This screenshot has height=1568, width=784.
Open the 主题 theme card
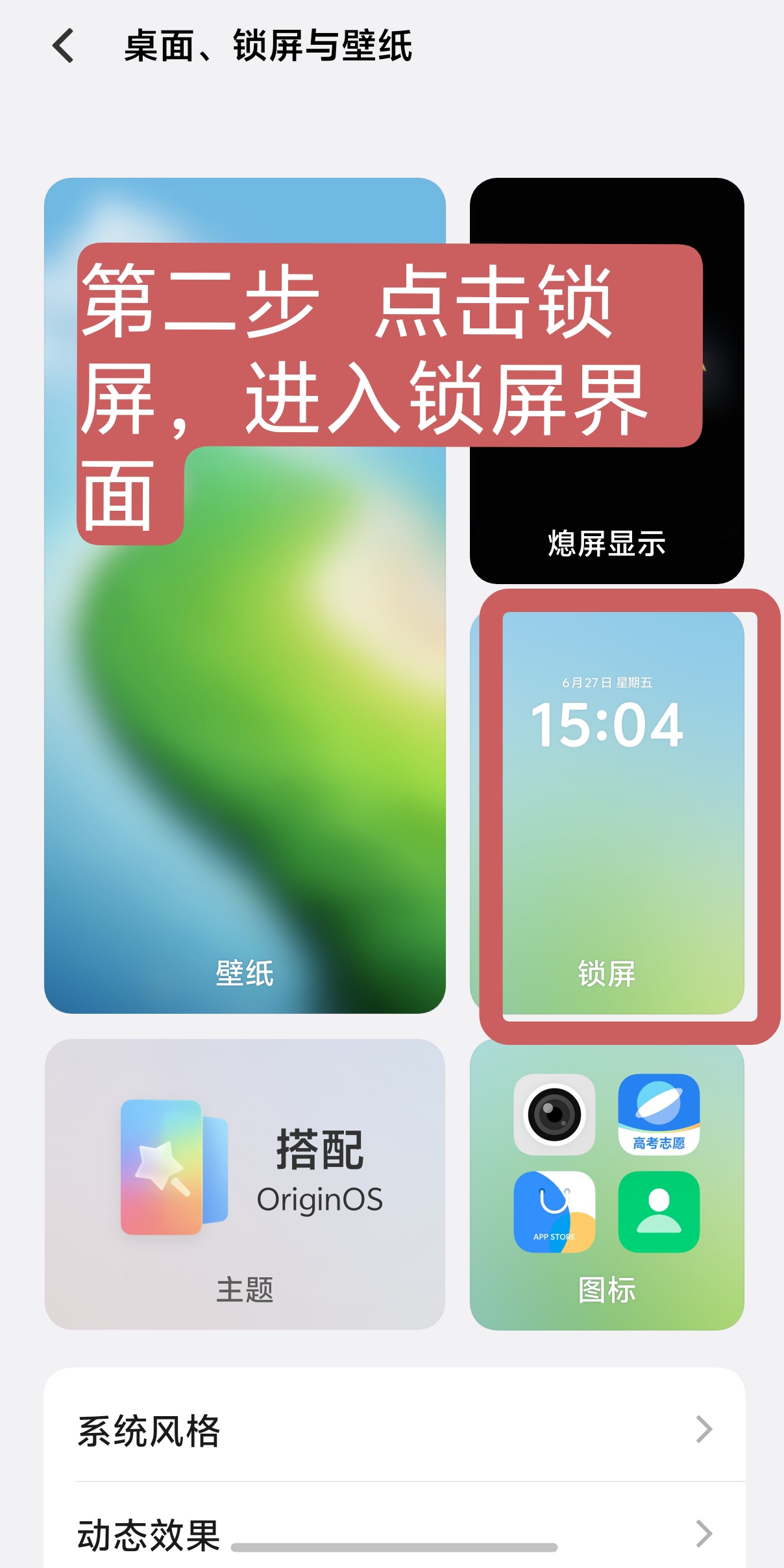coord(245,1184)
